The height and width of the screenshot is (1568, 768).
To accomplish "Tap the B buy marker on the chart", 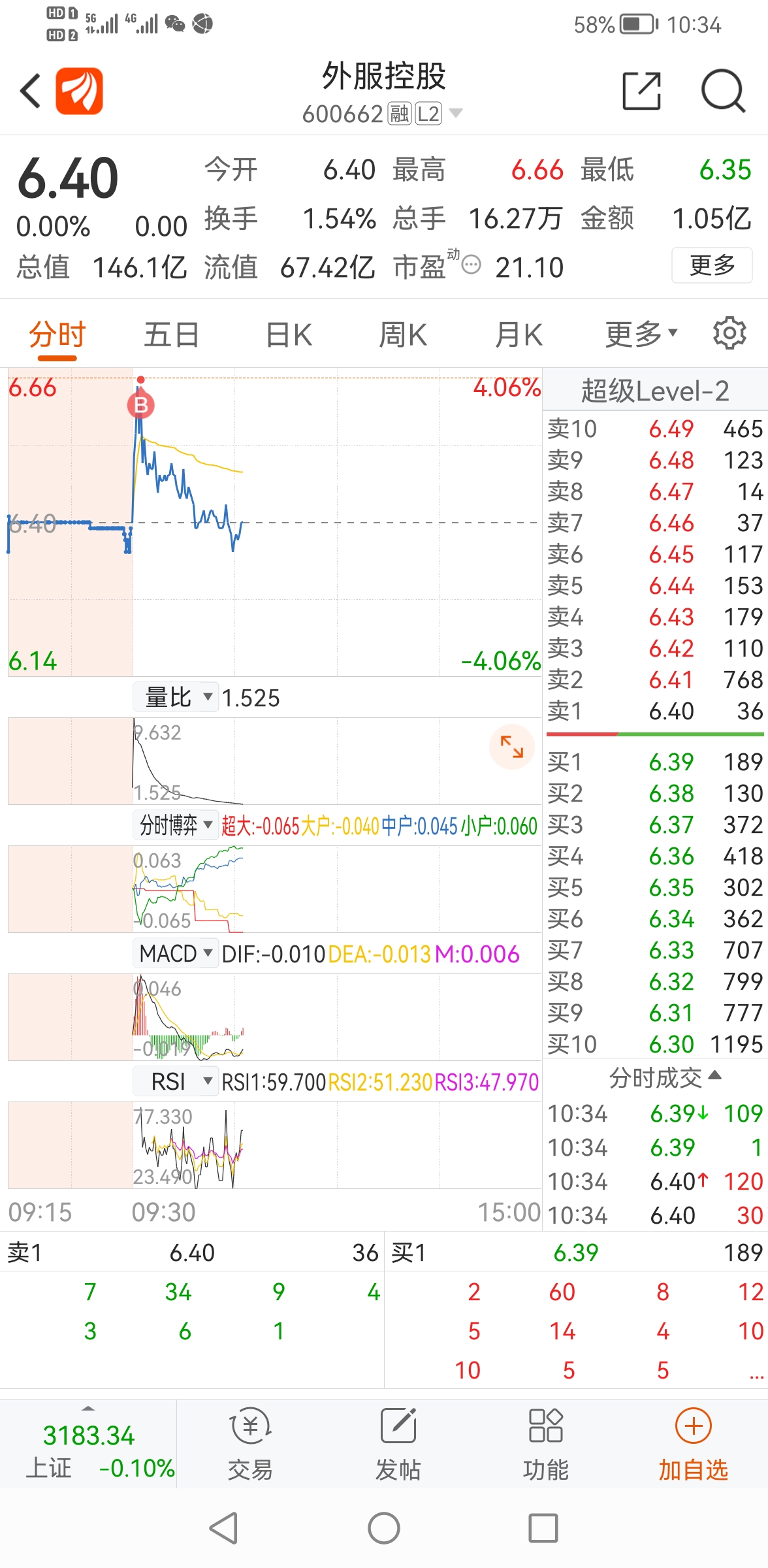I will pyautogui.click(x=140, y=405).
